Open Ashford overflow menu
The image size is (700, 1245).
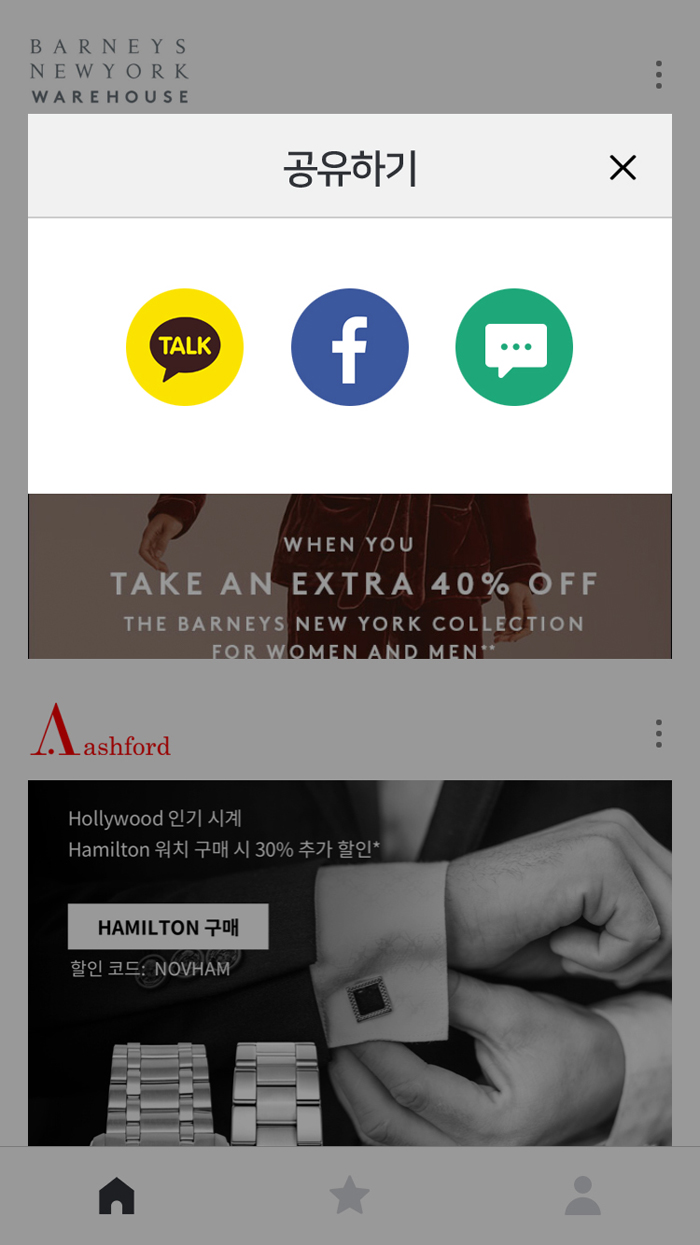tap(658, 733)
